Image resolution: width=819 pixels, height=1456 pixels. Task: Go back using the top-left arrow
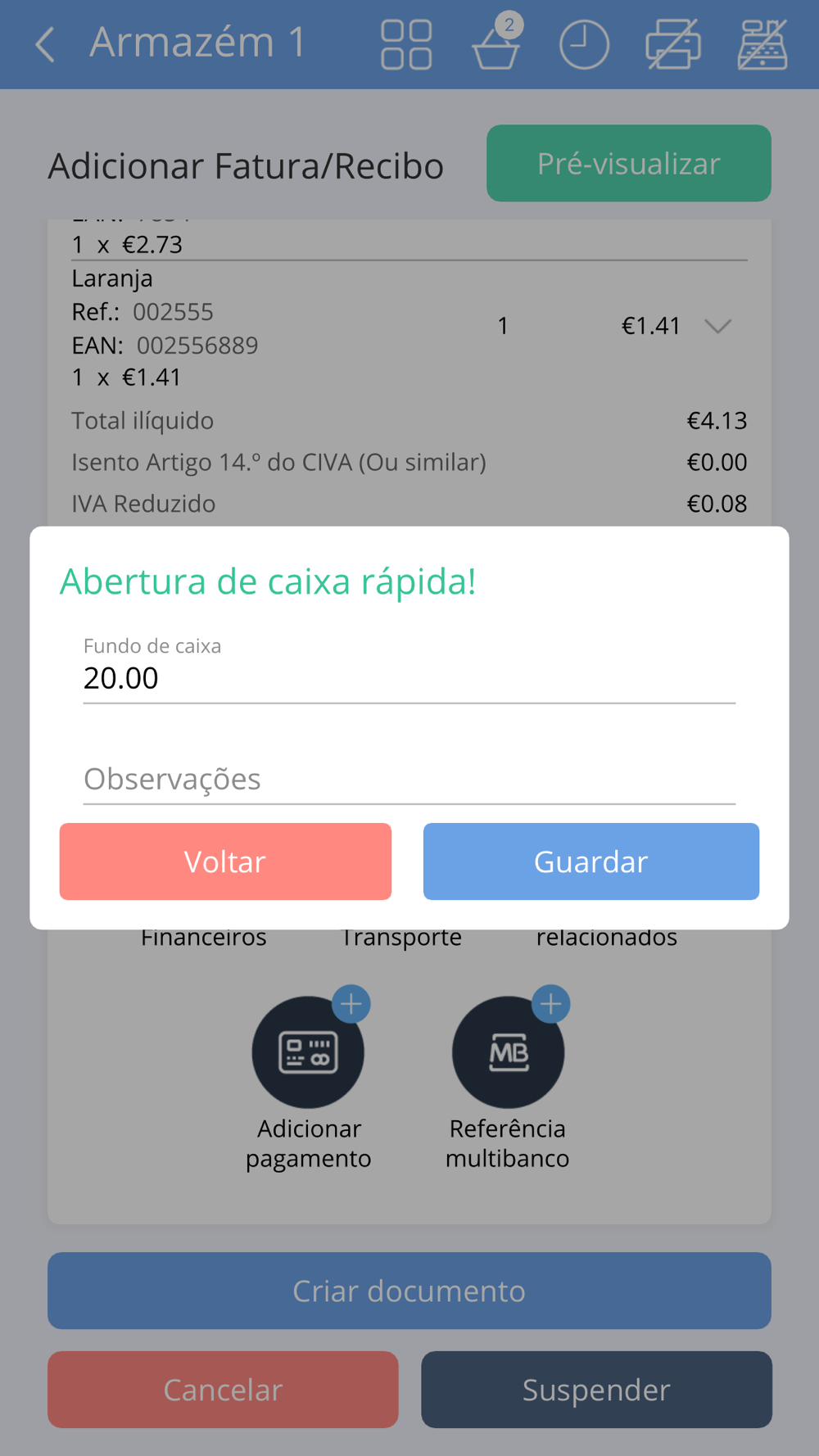[46, 44]
